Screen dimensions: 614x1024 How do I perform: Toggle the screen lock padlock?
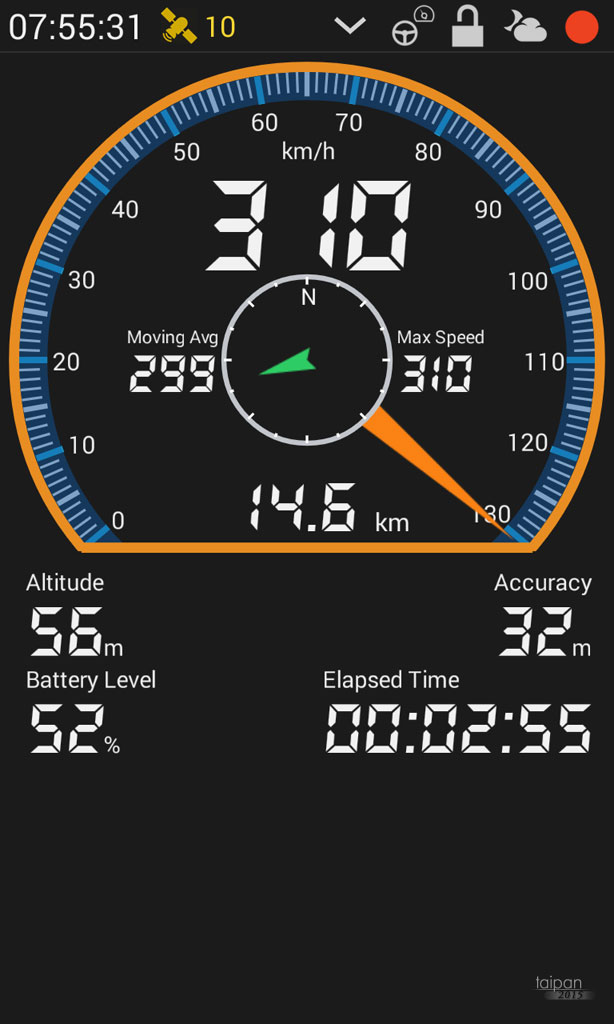tap(467, 27)
